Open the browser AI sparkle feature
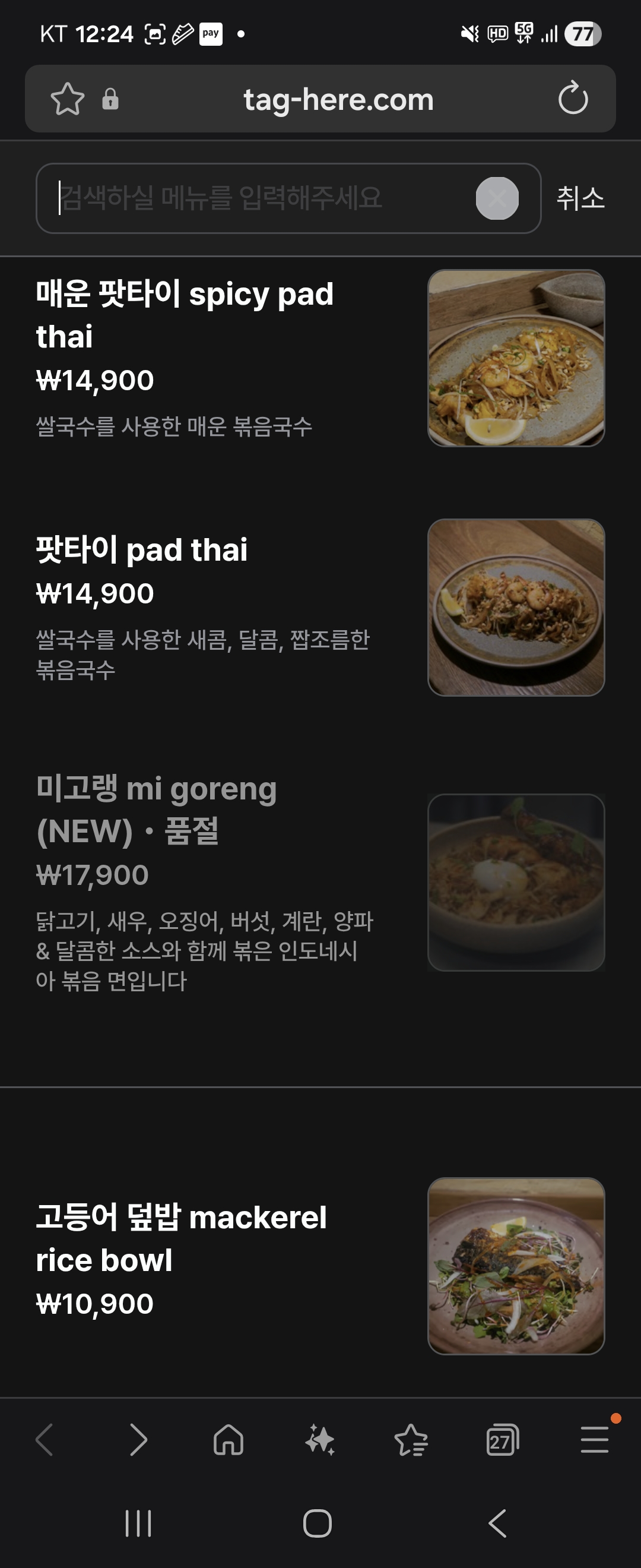641x1568 pixels. (x=320, y=1440)
